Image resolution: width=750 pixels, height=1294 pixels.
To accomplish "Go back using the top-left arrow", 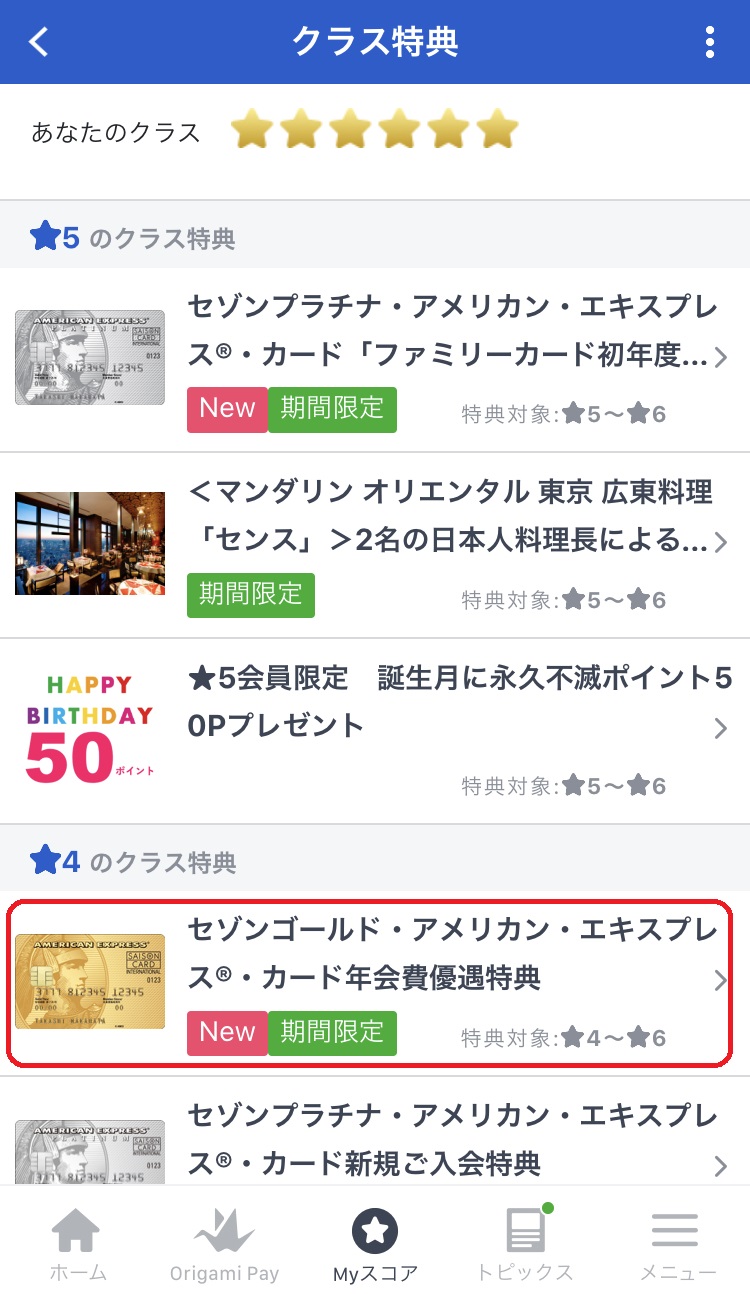I will 39,42.
